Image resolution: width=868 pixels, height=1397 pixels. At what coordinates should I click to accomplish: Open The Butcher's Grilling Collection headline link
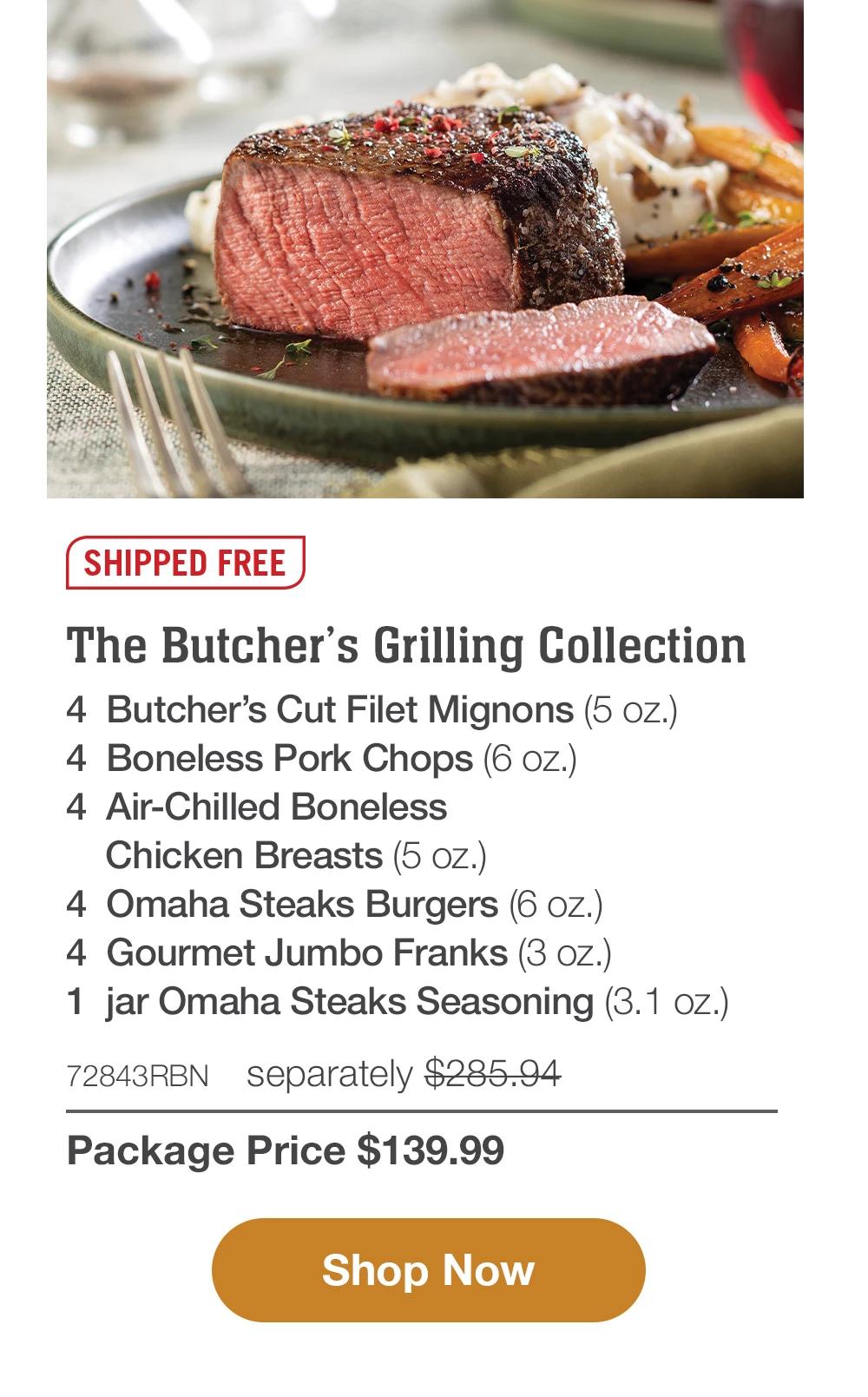click(408, 646)
